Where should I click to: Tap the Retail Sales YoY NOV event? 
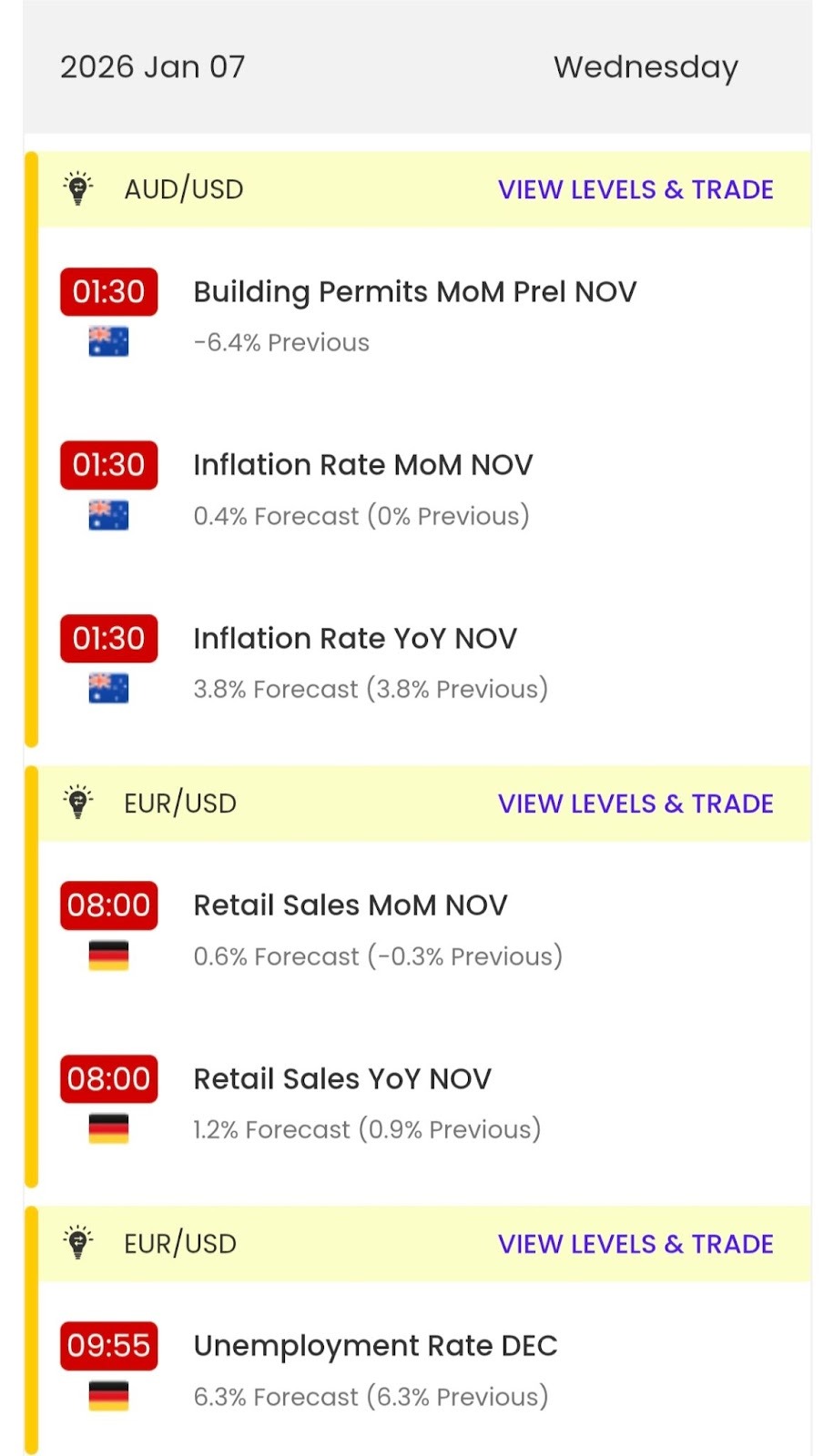point(341,1079)
